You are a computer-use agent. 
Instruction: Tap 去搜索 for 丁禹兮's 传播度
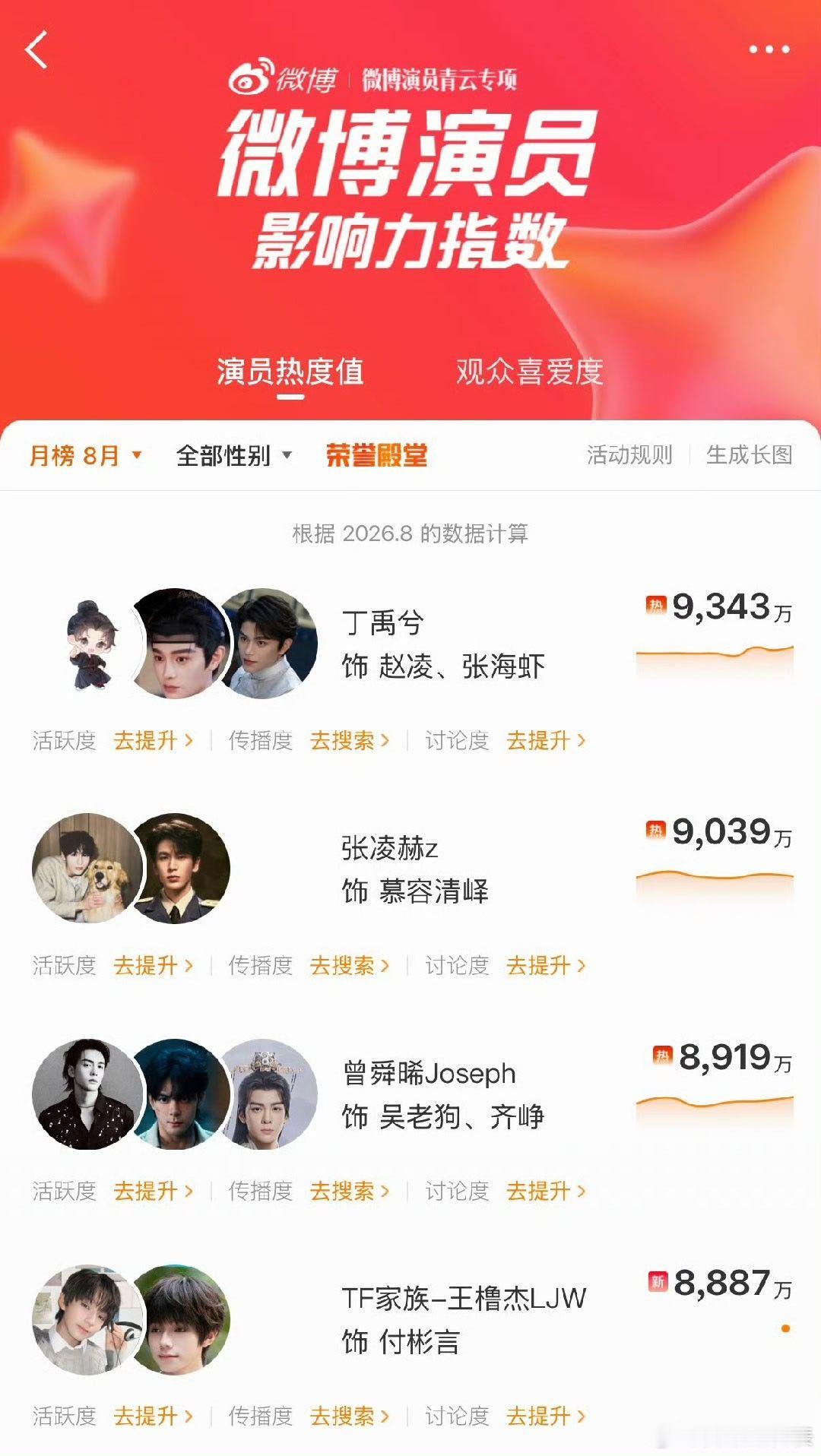tap(350, 740)
